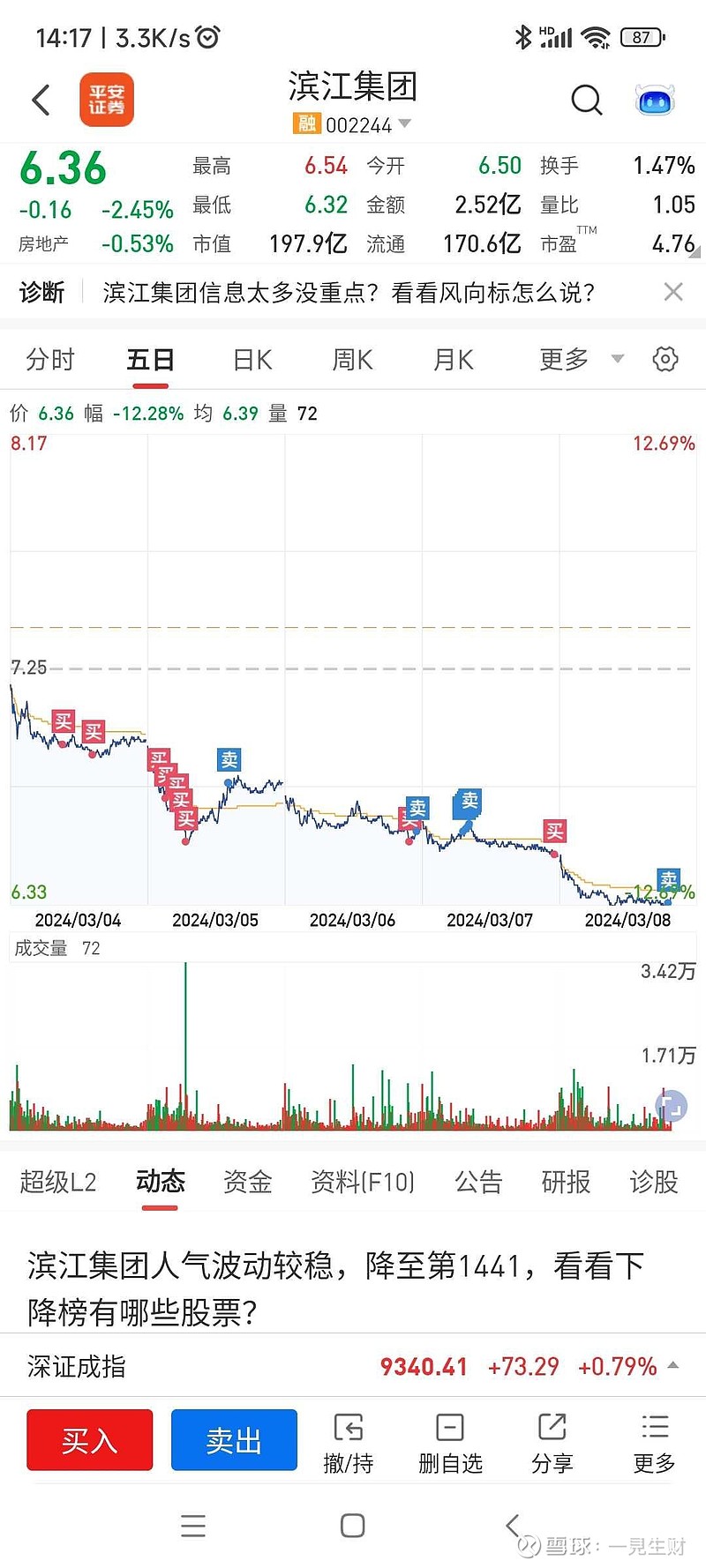Screen dimensions: 706x1568
Task: Open the 资料(F10) tab
Action: point(363,1182)
